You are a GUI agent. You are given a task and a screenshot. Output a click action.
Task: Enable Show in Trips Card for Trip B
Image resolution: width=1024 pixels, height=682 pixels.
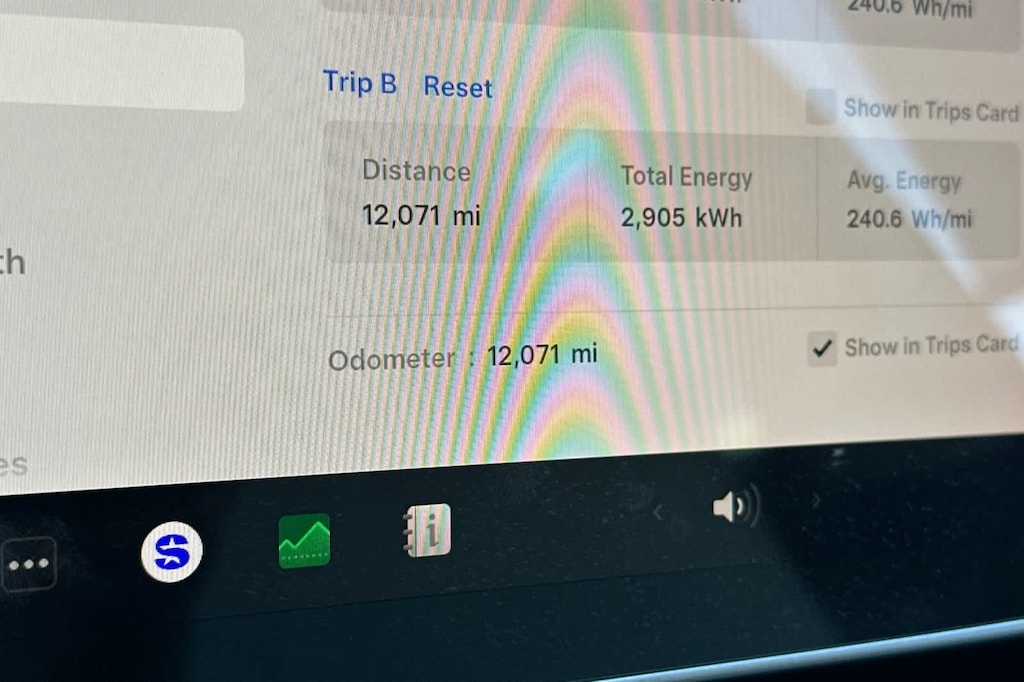pos(821,107)
